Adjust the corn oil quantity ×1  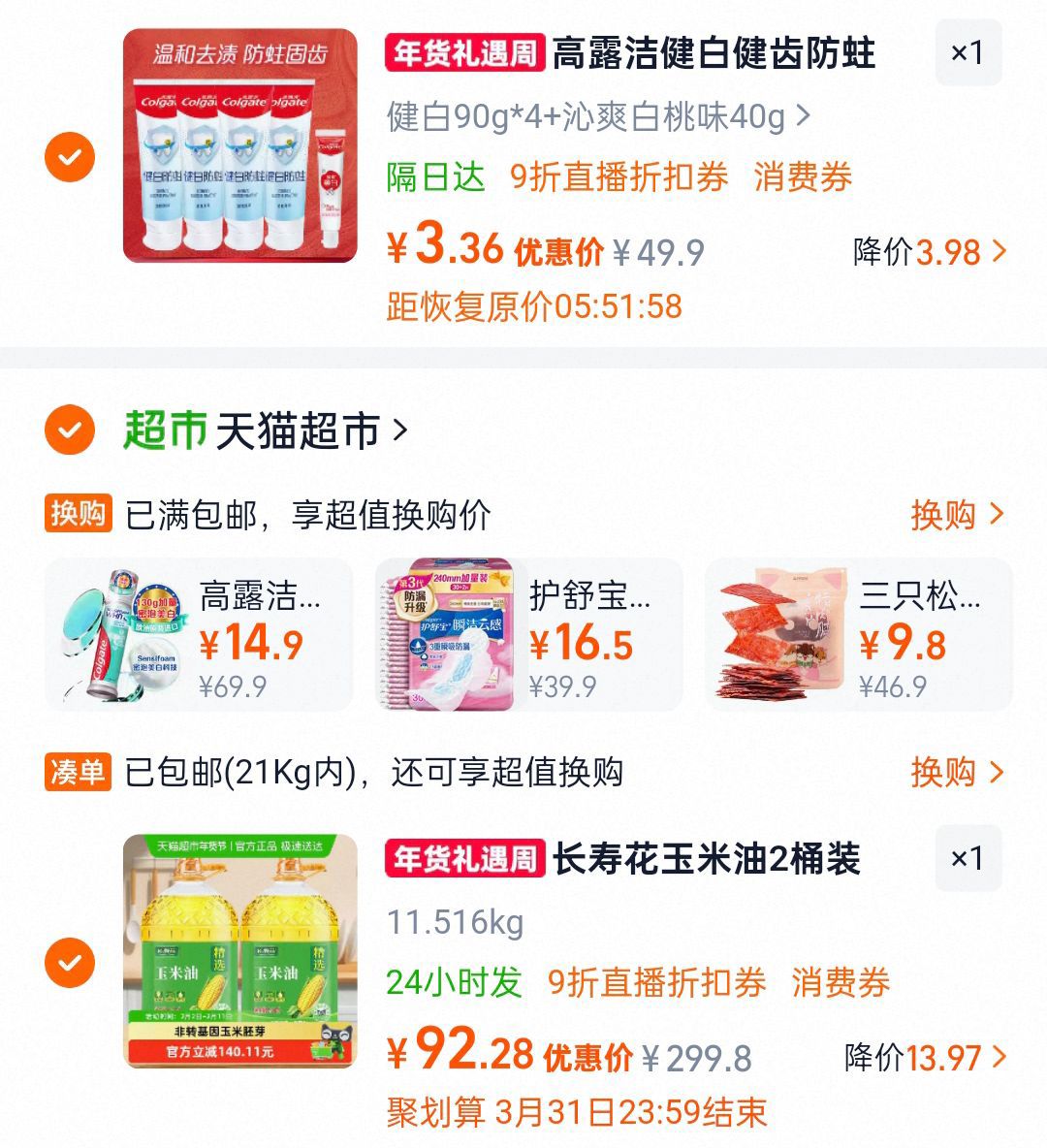(967, 858)
